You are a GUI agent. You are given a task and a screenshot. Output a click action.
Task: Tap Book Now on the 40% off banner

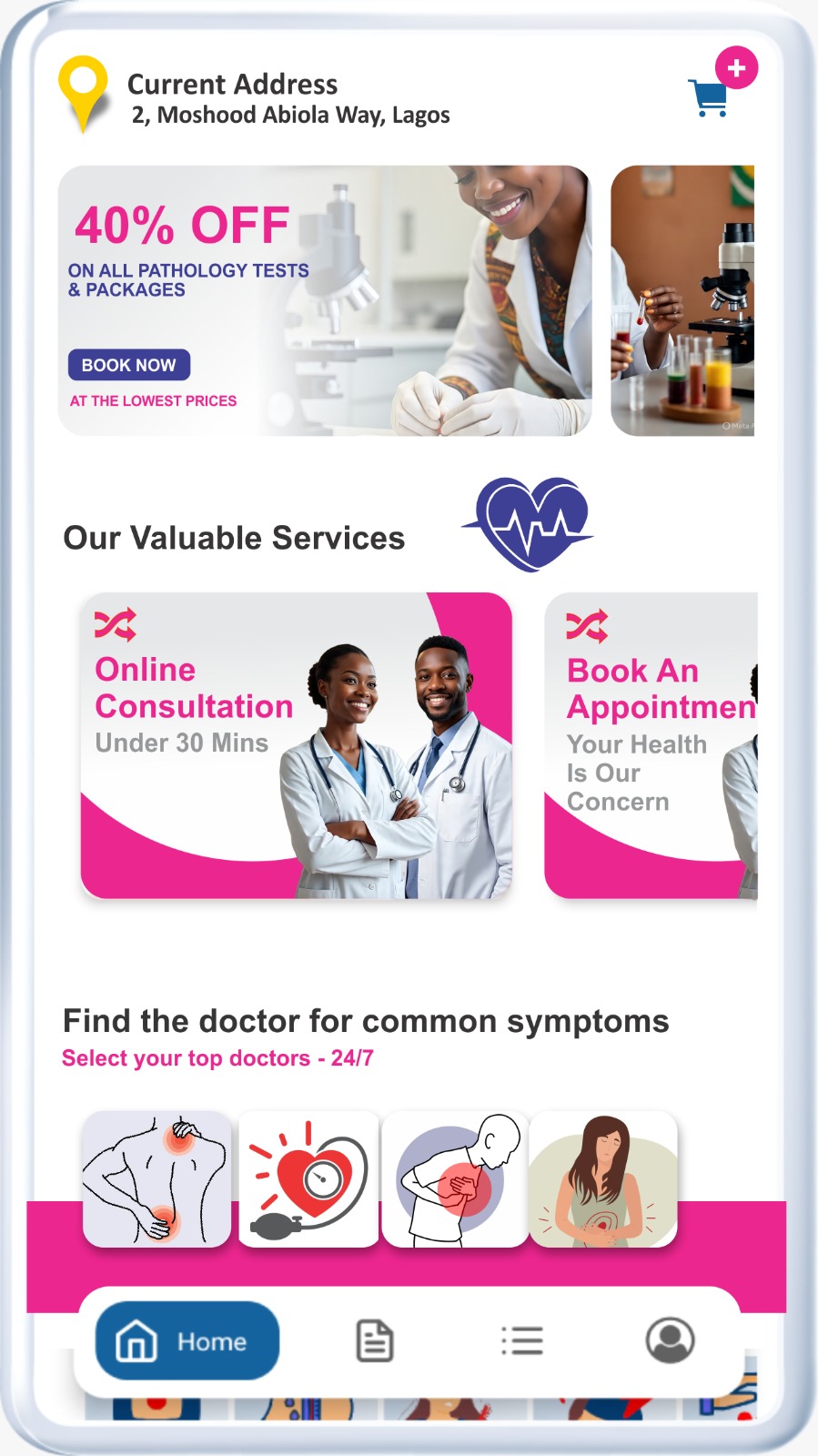point(129,365)
